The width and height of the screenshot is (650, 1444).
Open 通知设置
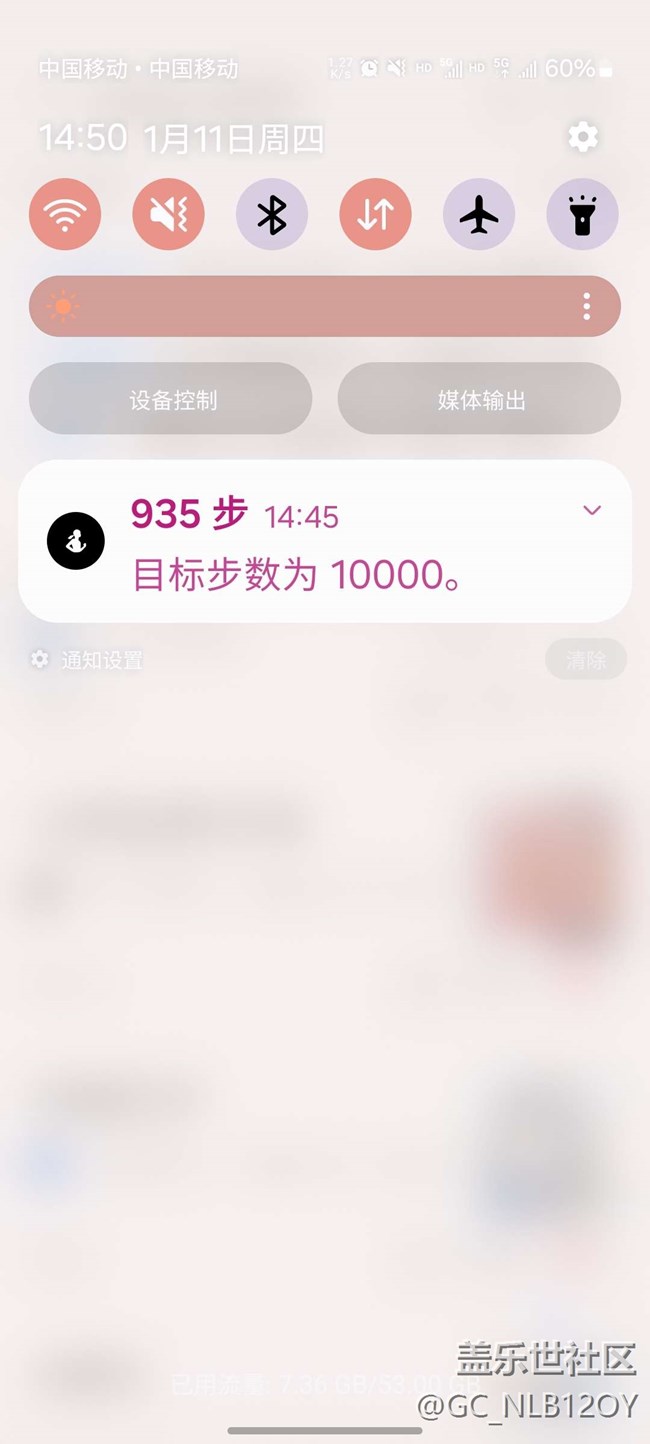(88, 660)
